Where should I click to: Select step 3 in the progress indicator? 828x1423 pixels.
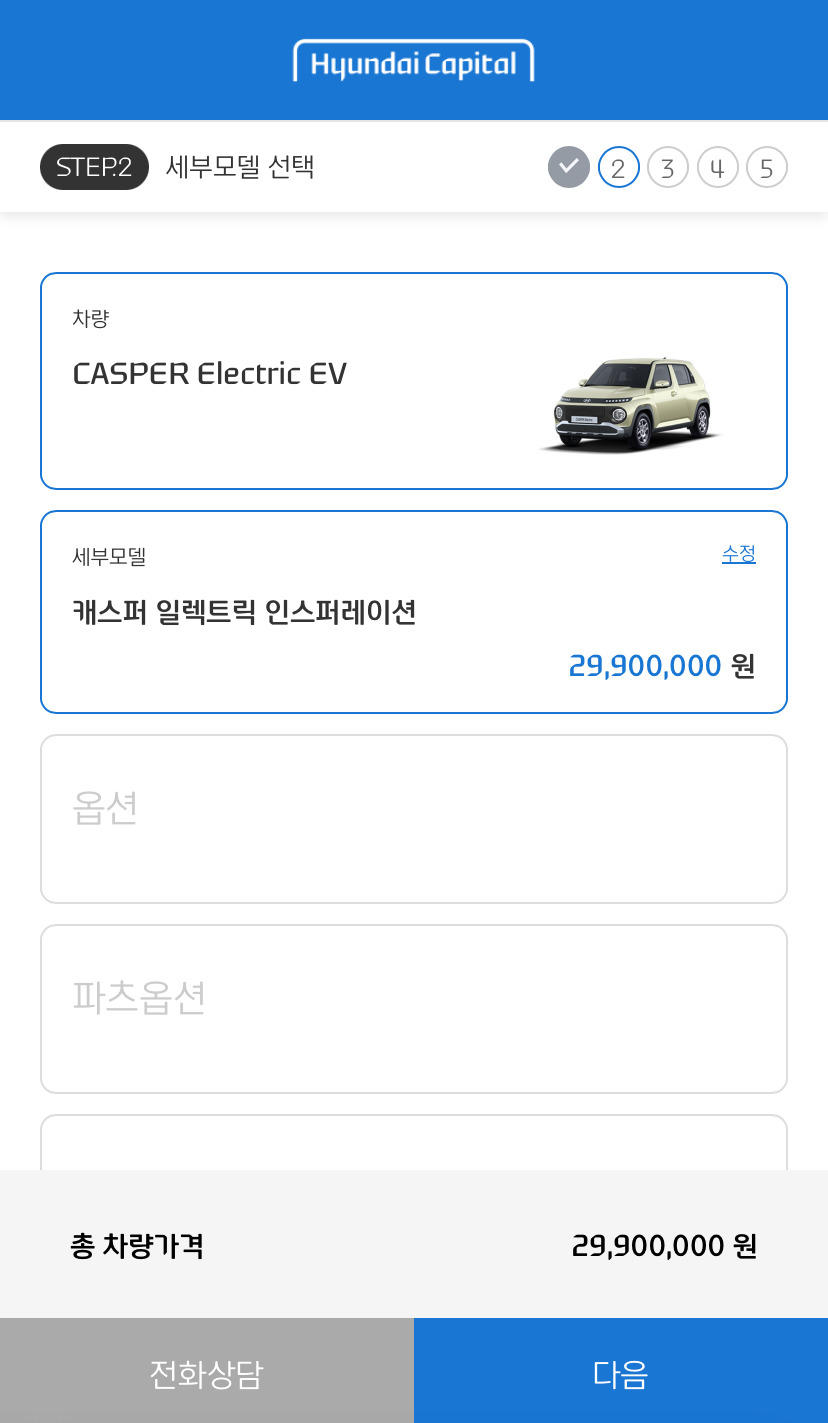pos(667,167)
